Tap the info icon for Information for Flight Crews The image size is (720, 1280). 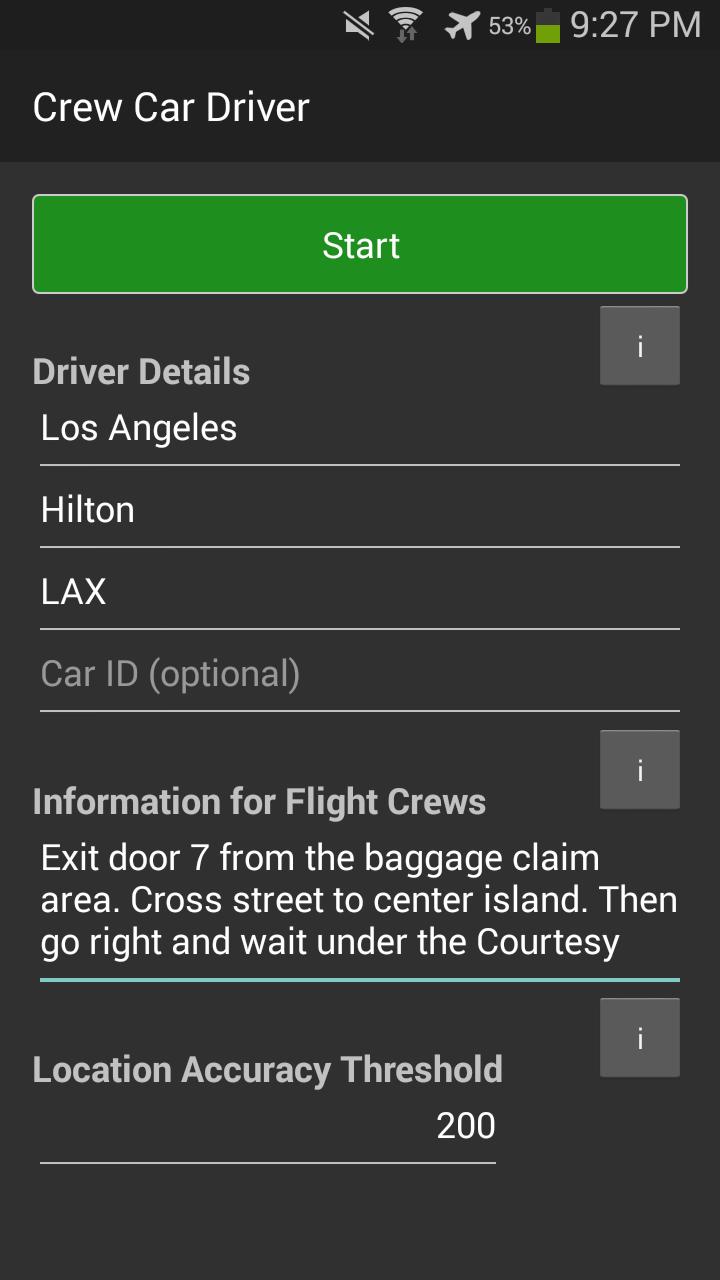point(639,768)
